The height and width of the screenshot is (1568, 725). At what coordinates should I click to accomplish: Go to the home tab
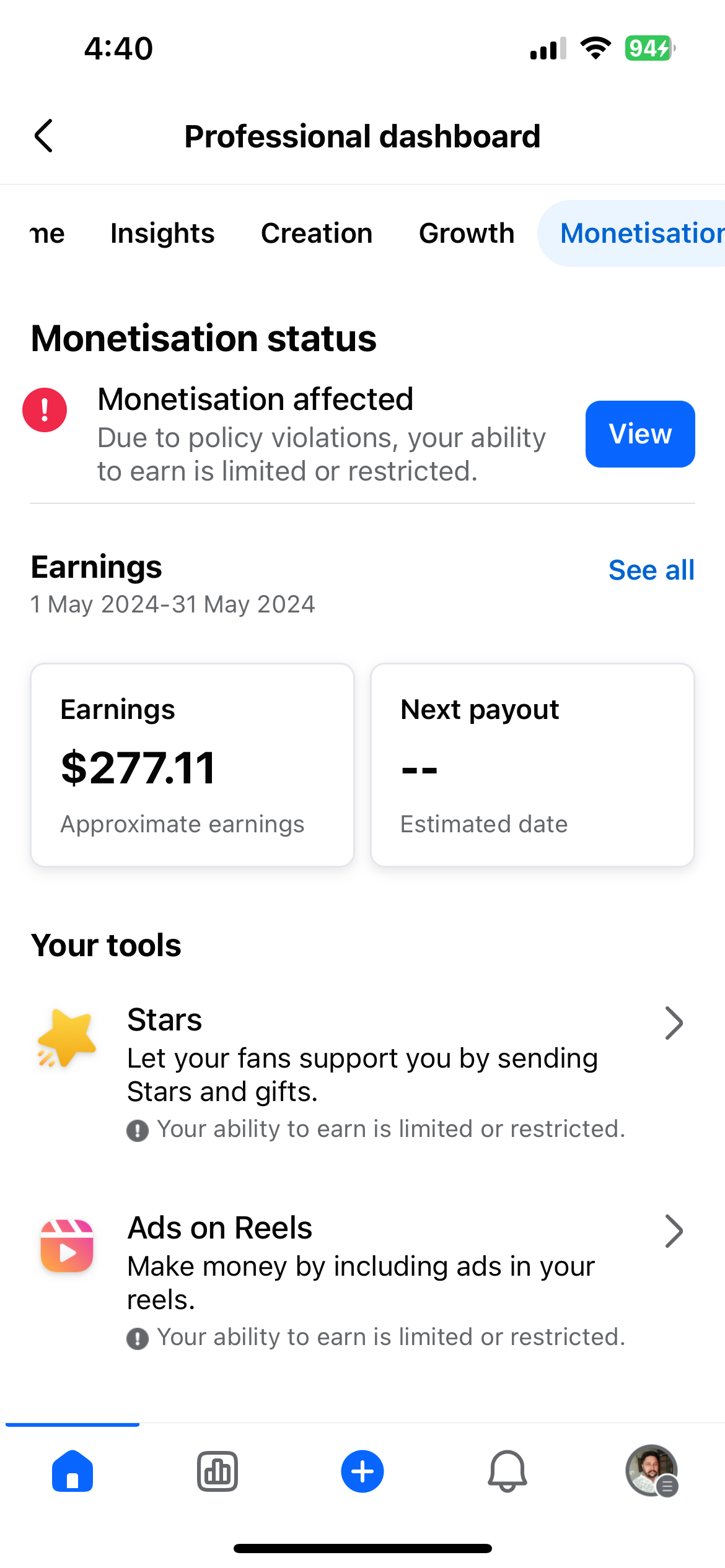pyautogui.click(x=72, y=1471)
